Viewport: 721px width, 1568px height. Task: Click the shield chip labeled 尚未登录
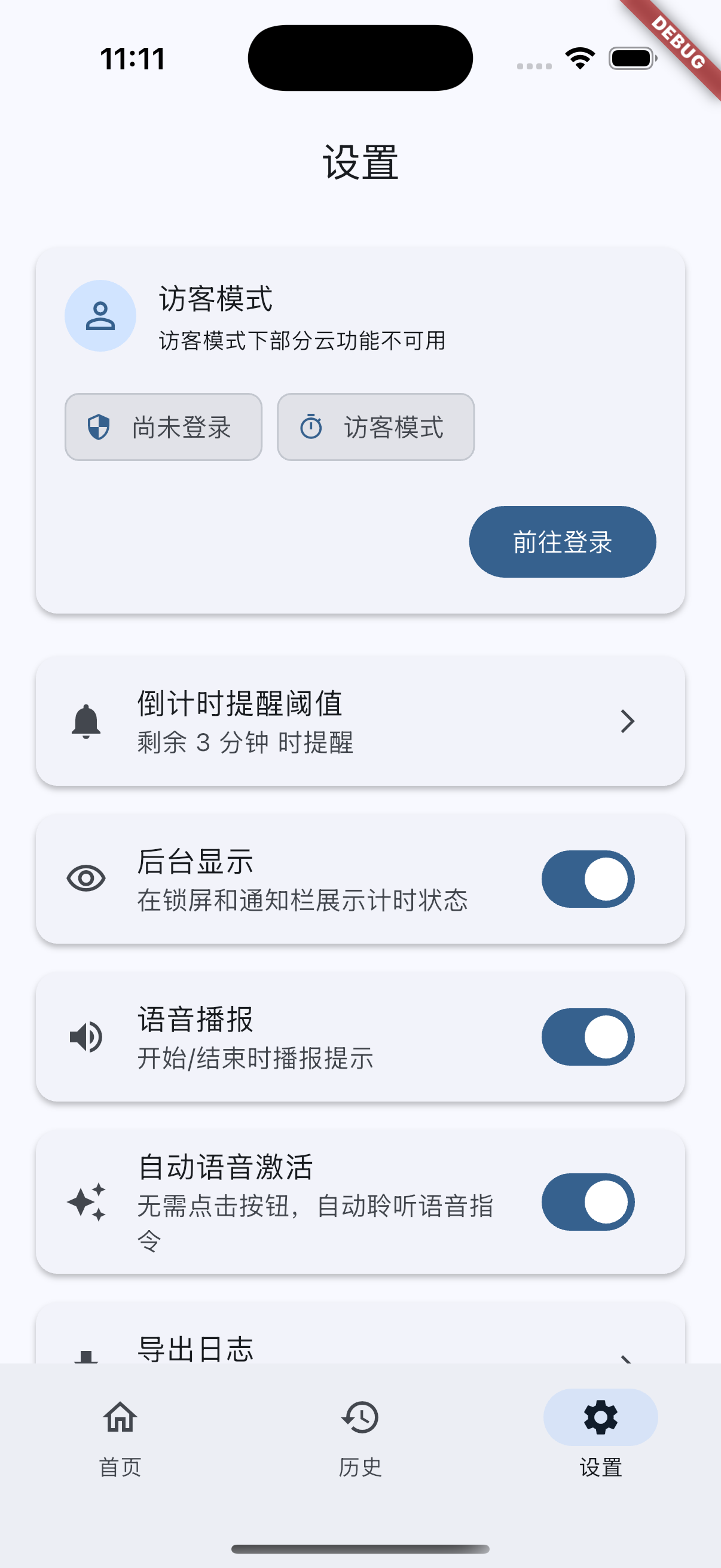click(163, 427)
